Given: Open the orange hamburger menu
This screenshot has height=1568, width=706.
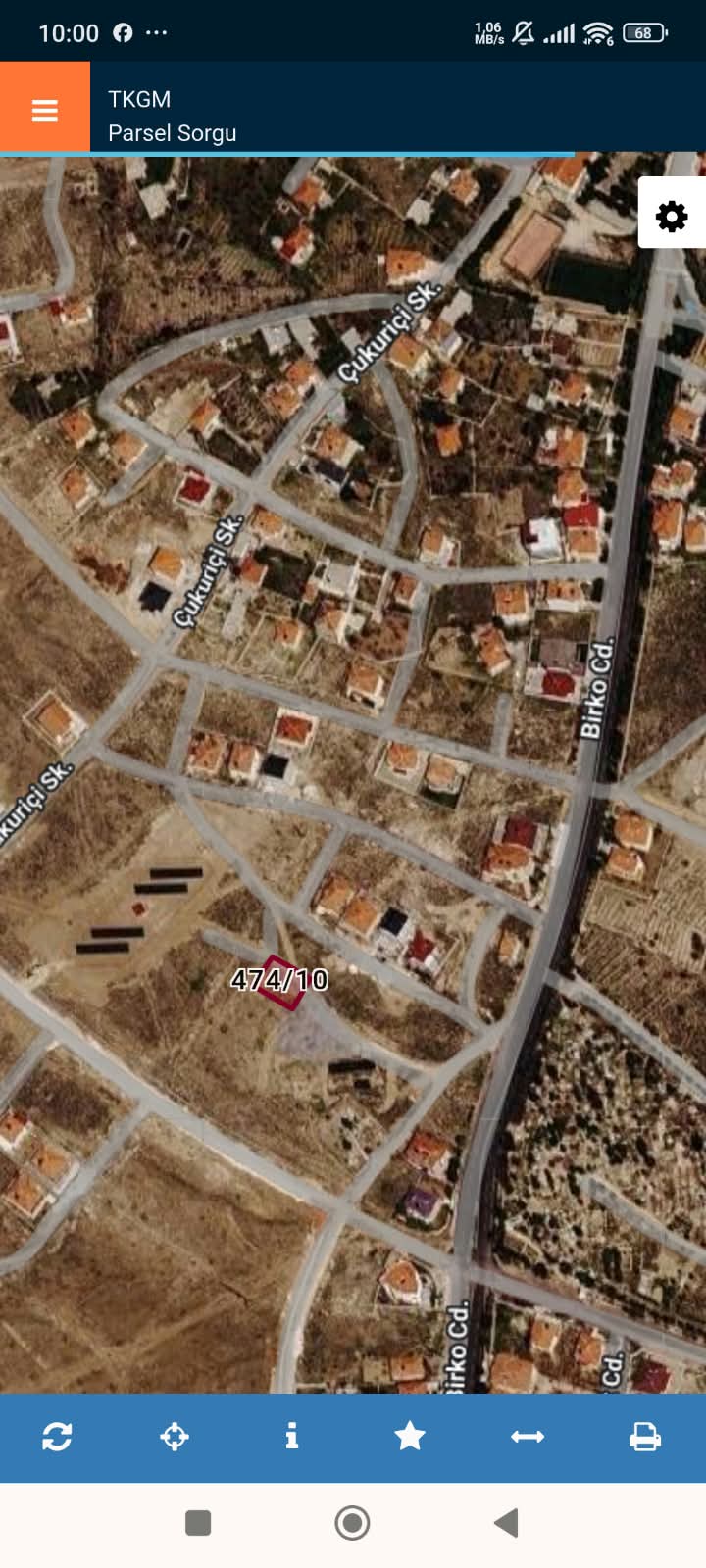Looking at the screenshot, I should coord(45,109).
